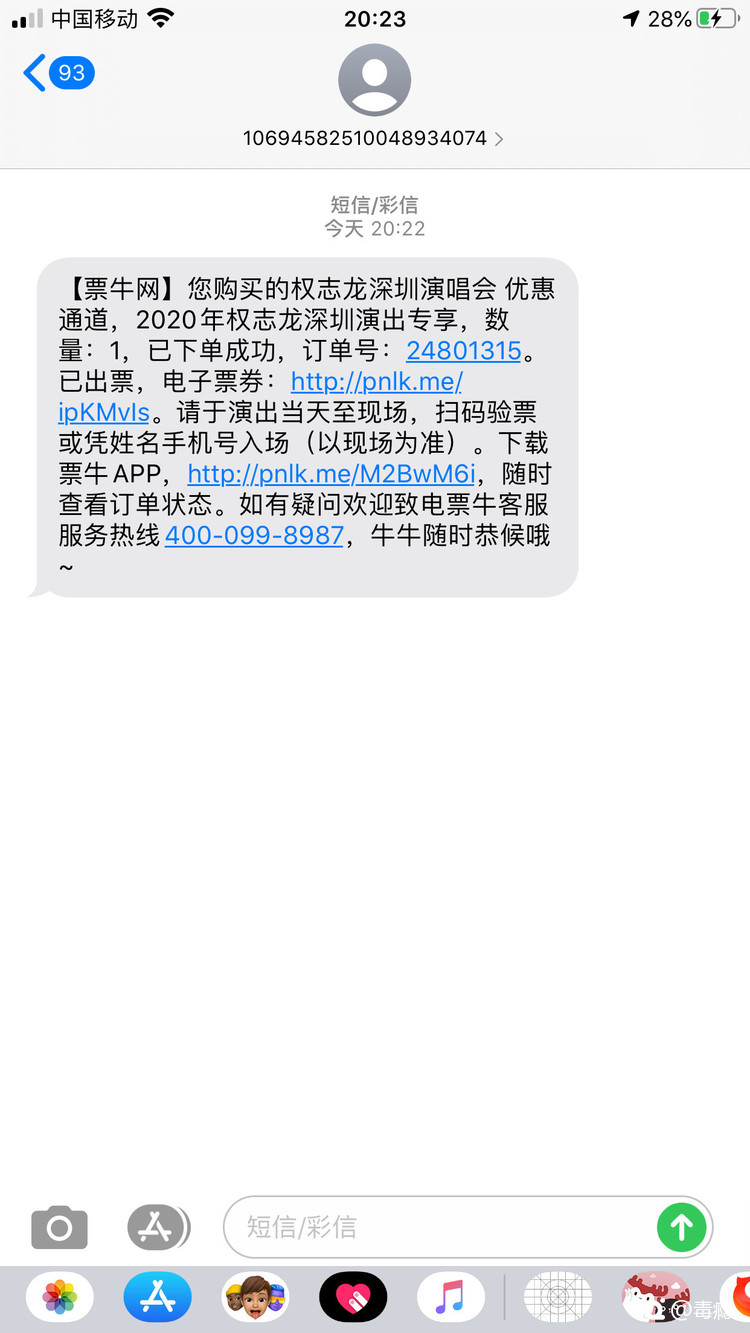This screenshot has height=1333, width=750.
Task: Open App Store in the iMessage app strip
Action: (157, 1298)
